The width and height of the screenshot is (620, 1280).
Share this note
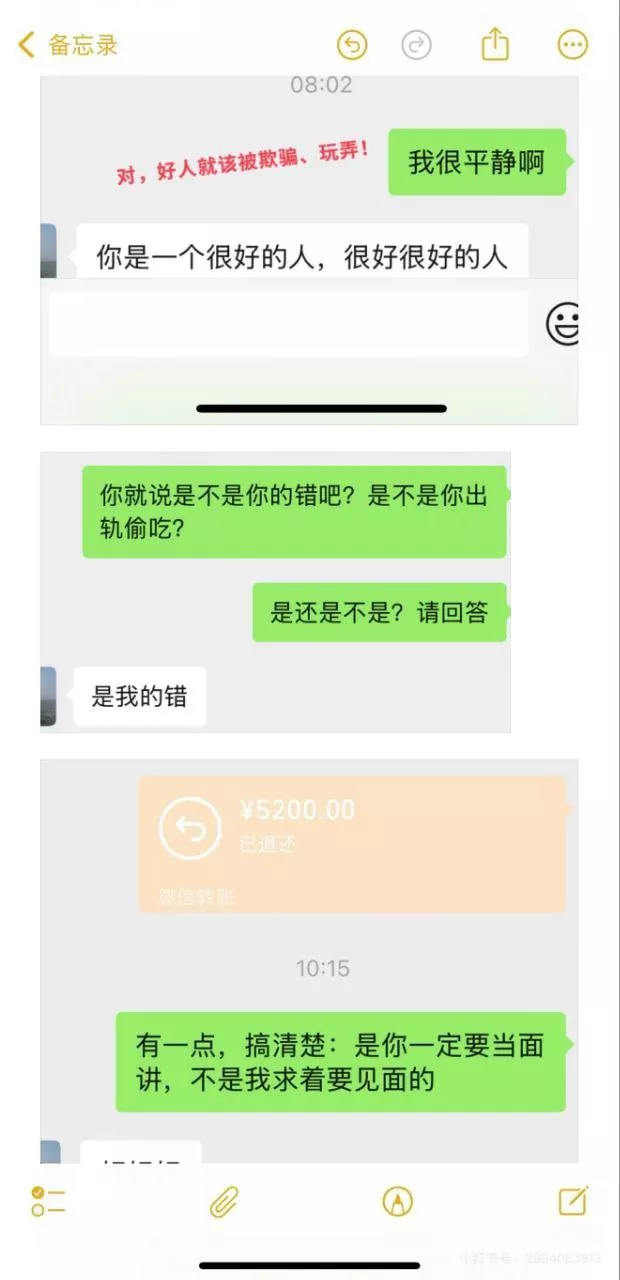(495, 45)
